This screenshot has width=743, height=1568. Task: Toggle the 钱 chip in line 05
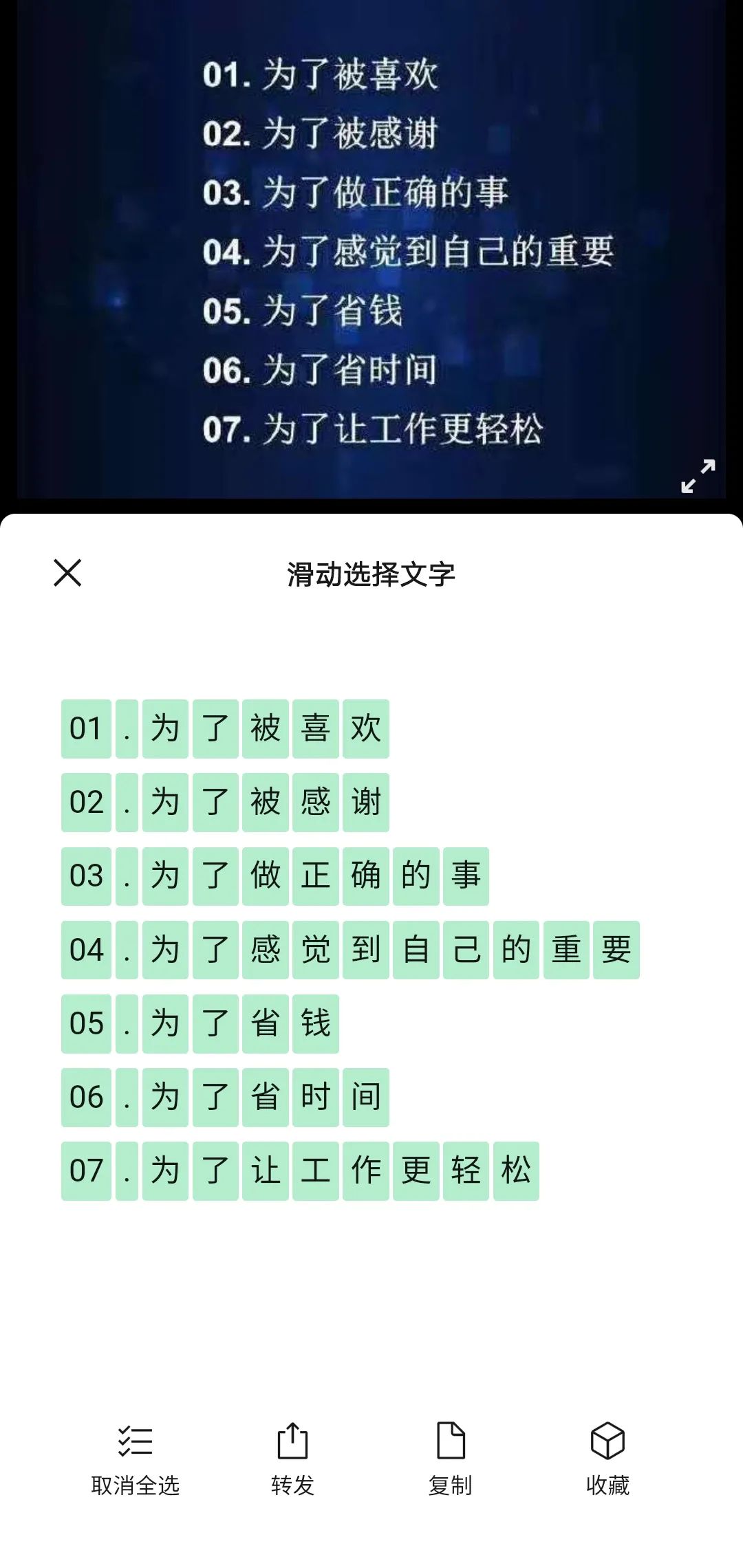click(316, 1023)
